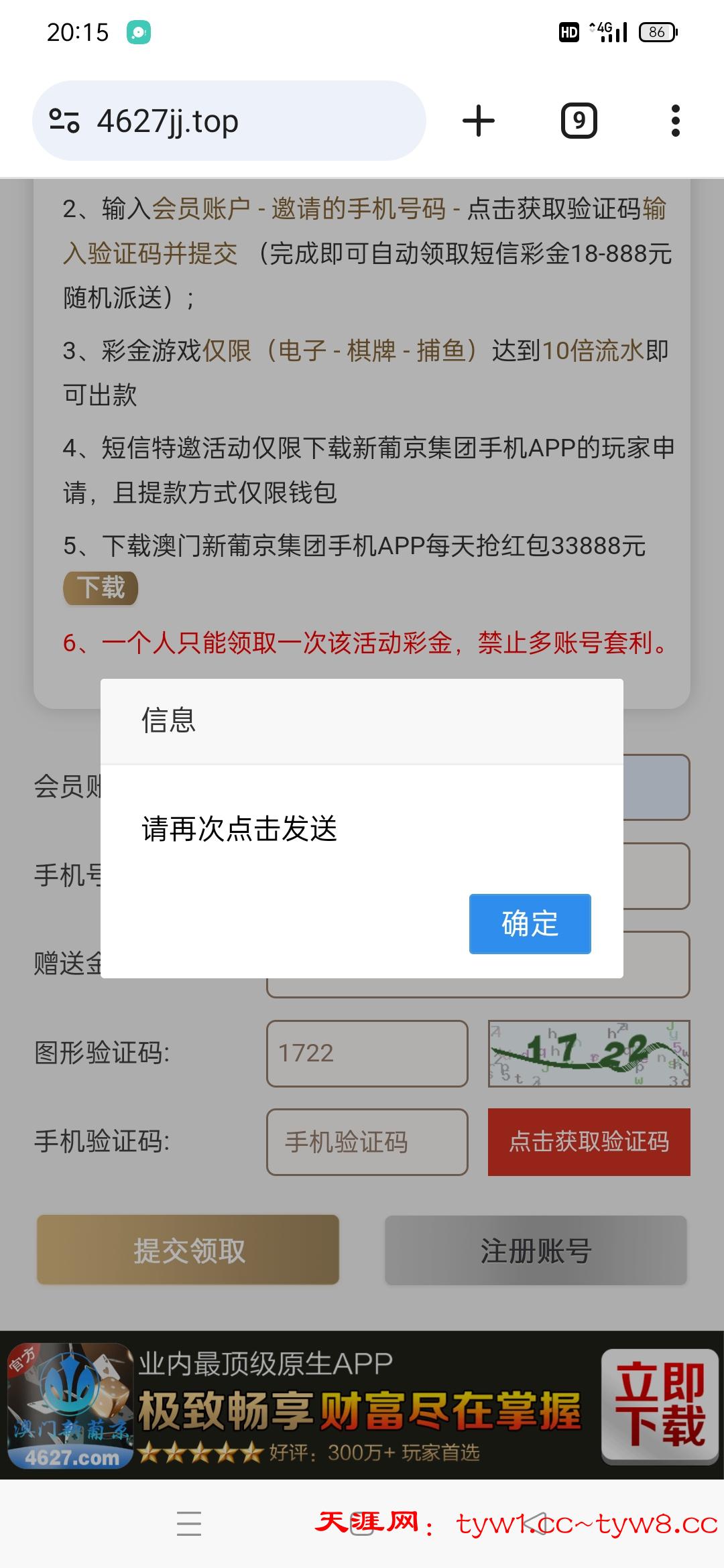Screen dimensions: 724x1568
Task: Tap 点击获取验证码 to get SMS code
Action: 589,1142
